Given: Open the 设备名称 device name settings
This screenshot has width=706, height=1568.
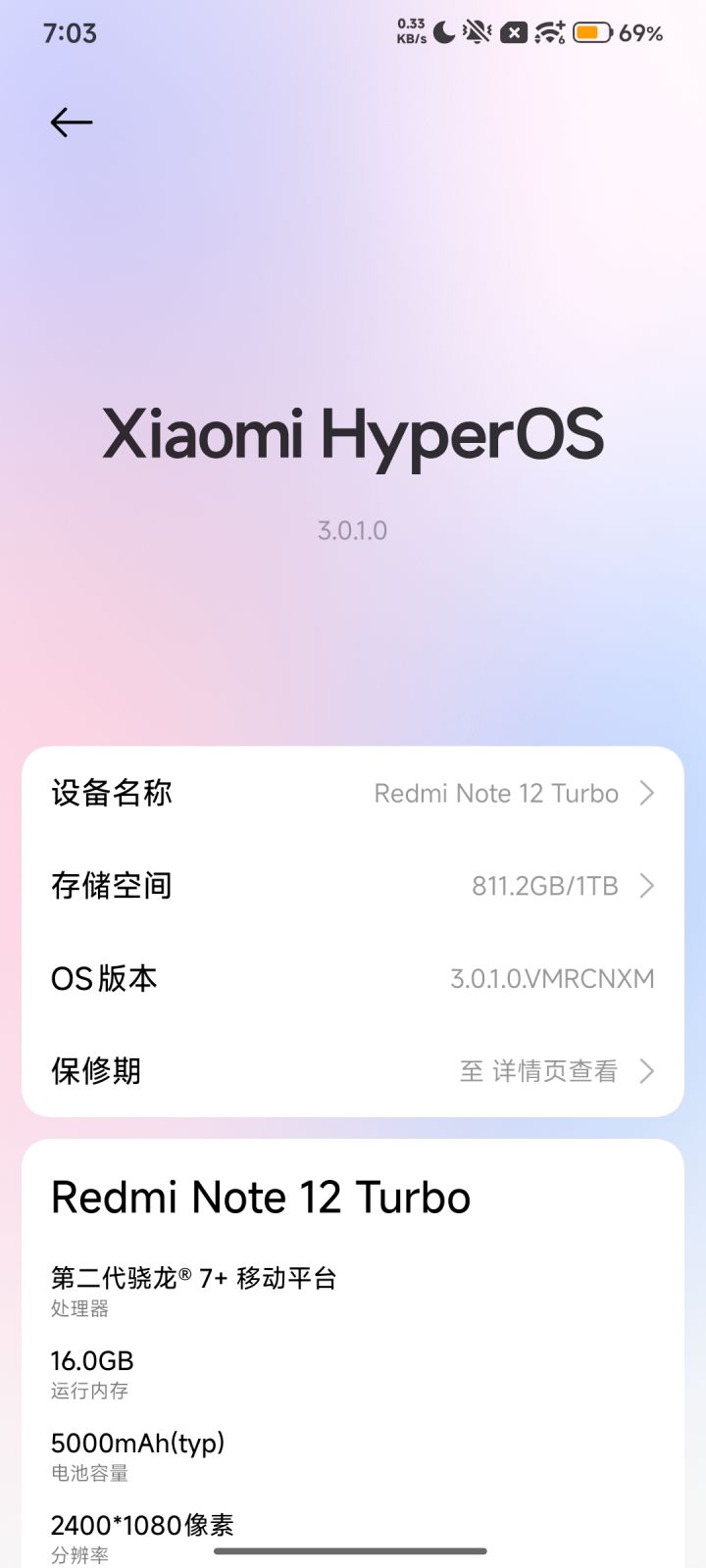Looking at the screenshot, I should pyautogui.click(x=353, y=793).
